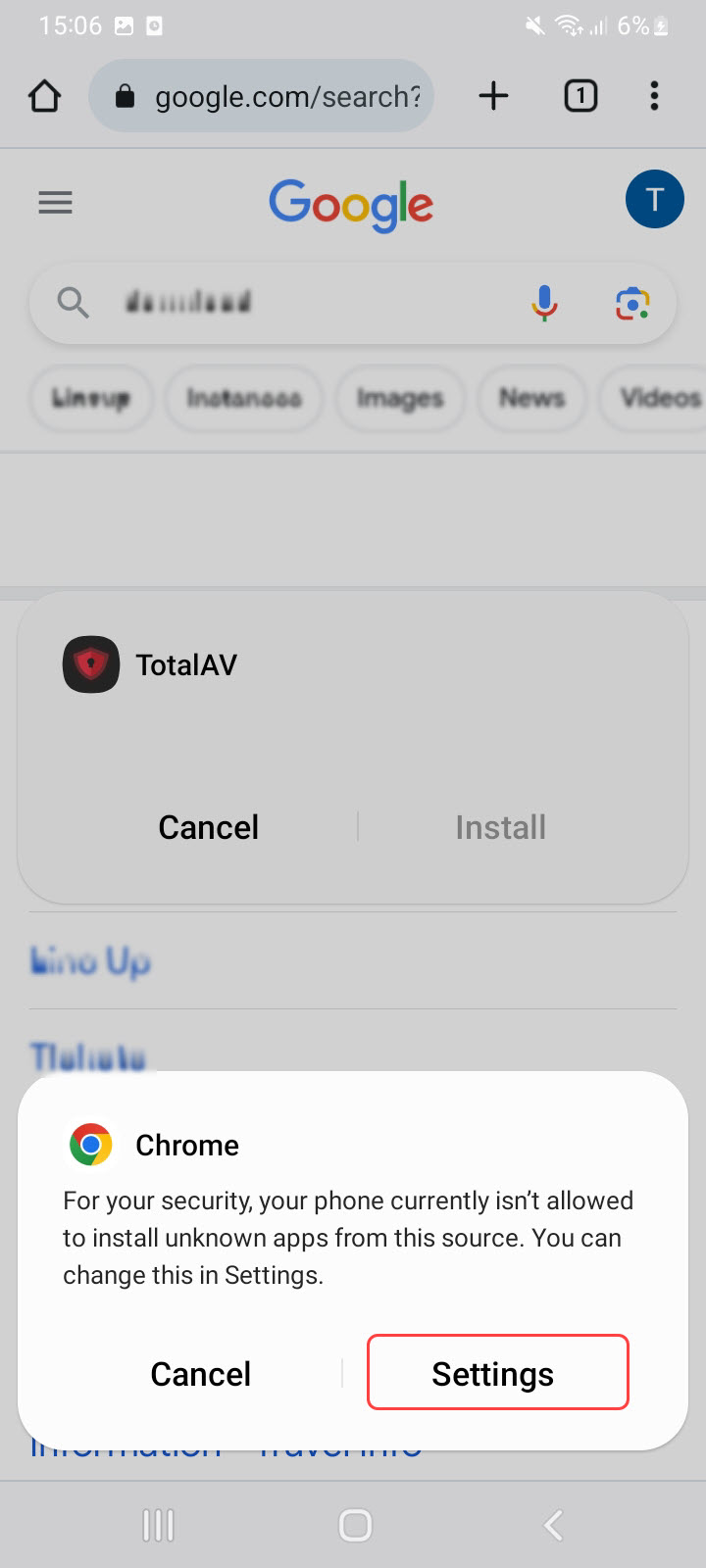Open a new tab with plus
Image resolution: width=706 pixels, height=1568 pixels.
(493, 96)
